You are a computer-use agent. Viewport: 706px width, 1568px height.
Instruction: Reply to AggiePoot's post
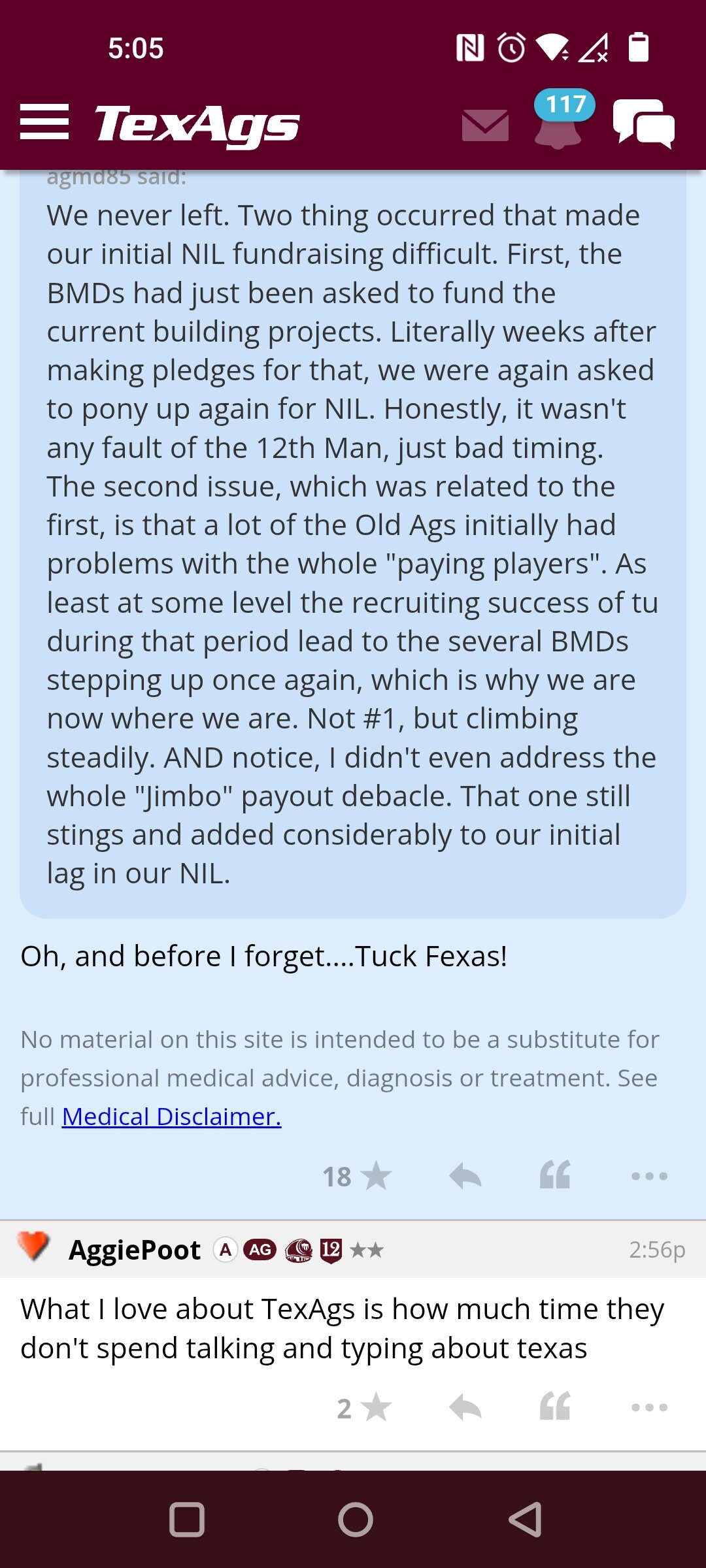[x=465, y=1407]
